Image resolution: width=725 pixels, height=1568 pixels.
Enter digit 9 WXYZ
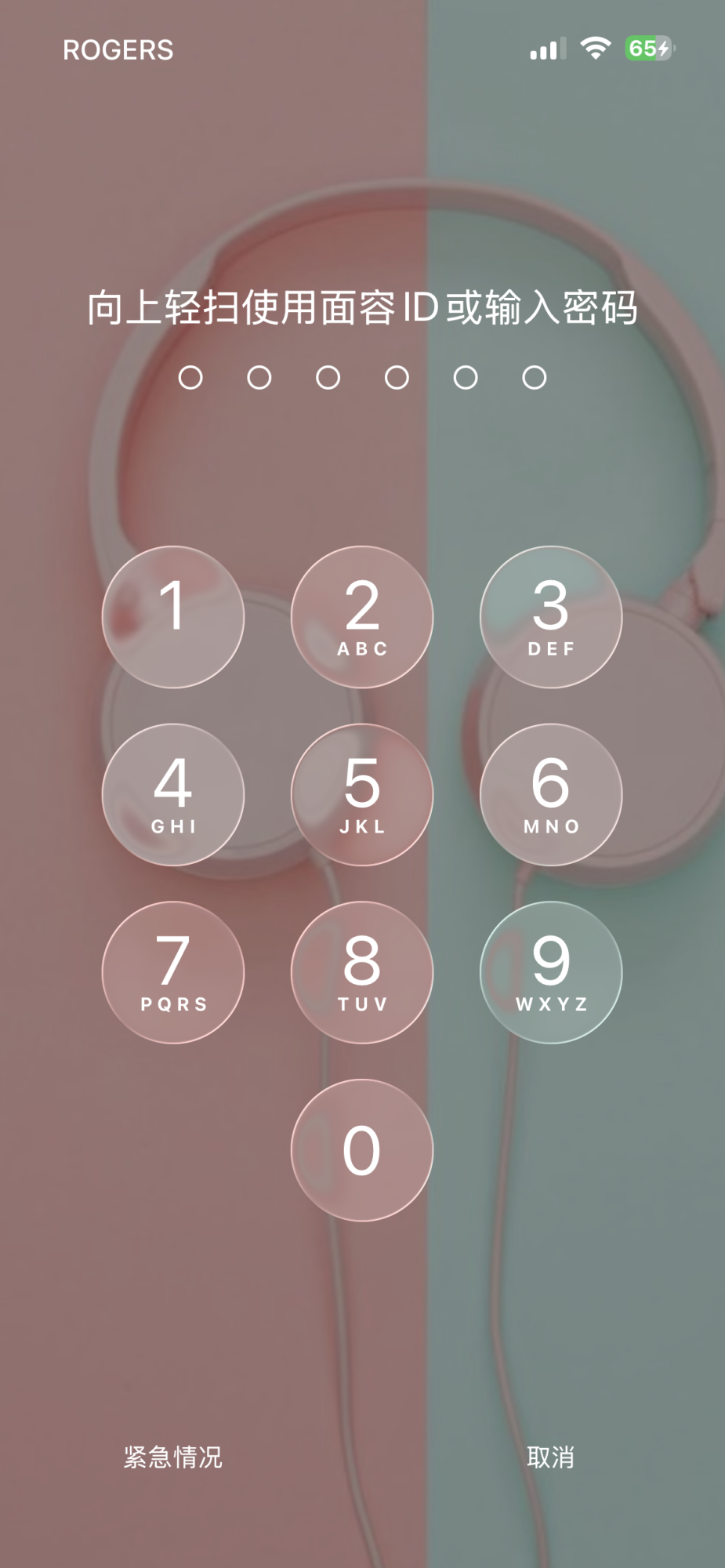[x=551, y=972]
